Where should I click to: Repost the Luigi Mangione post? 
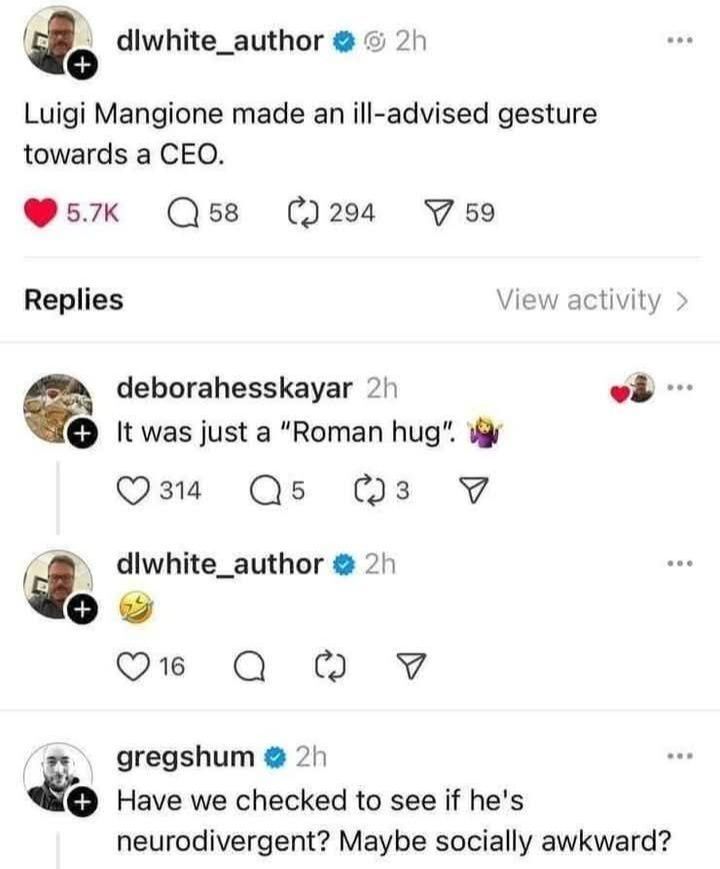(x=302, y=212)
